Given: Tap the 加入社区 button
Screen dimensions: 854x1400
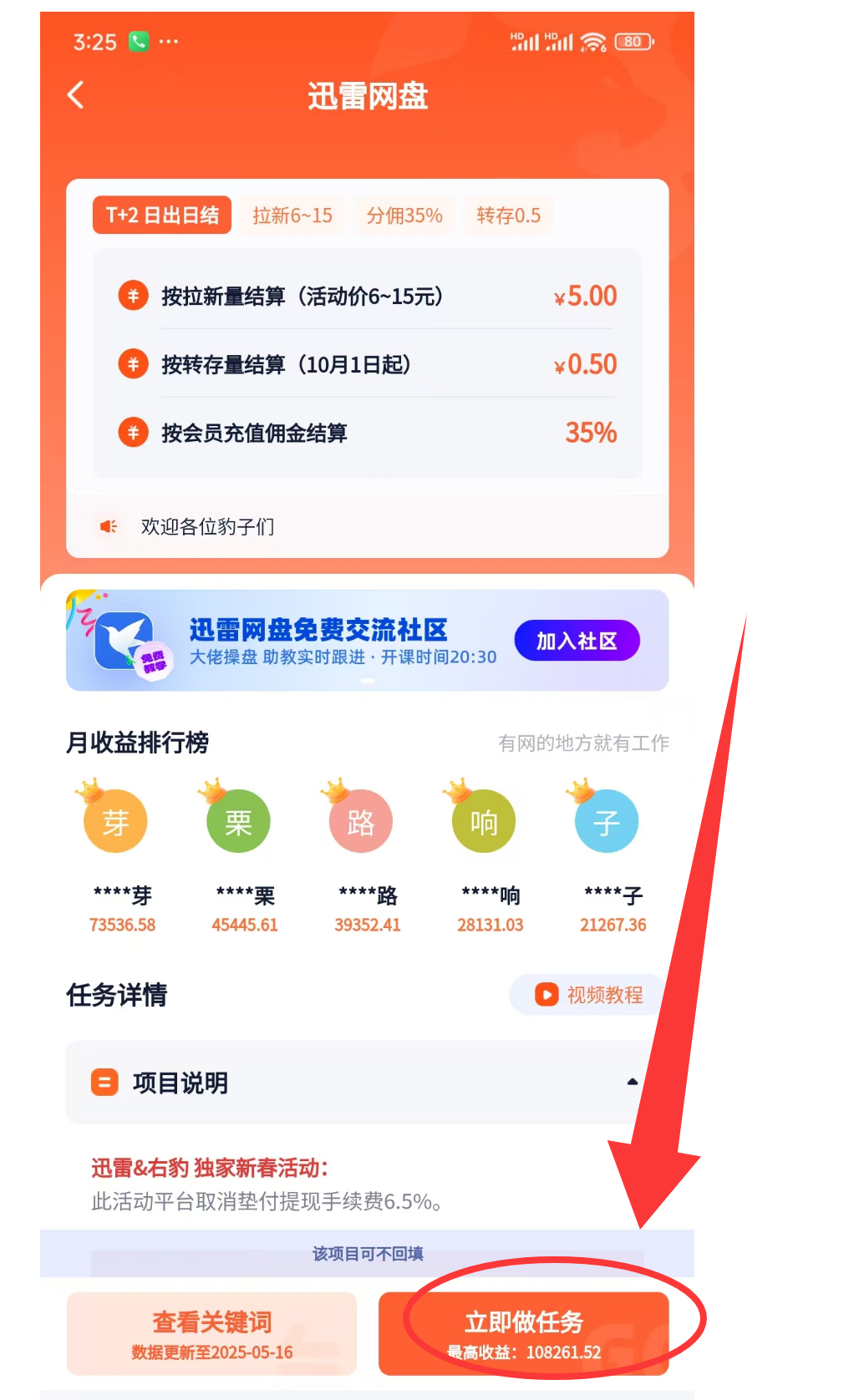Looking at the screenshot, I should 577,641.
